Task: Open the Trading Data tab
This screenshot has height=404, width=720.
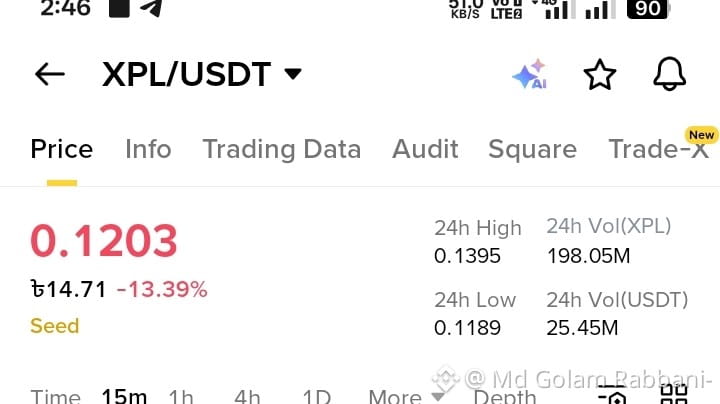Action: [x=281, y=149]
